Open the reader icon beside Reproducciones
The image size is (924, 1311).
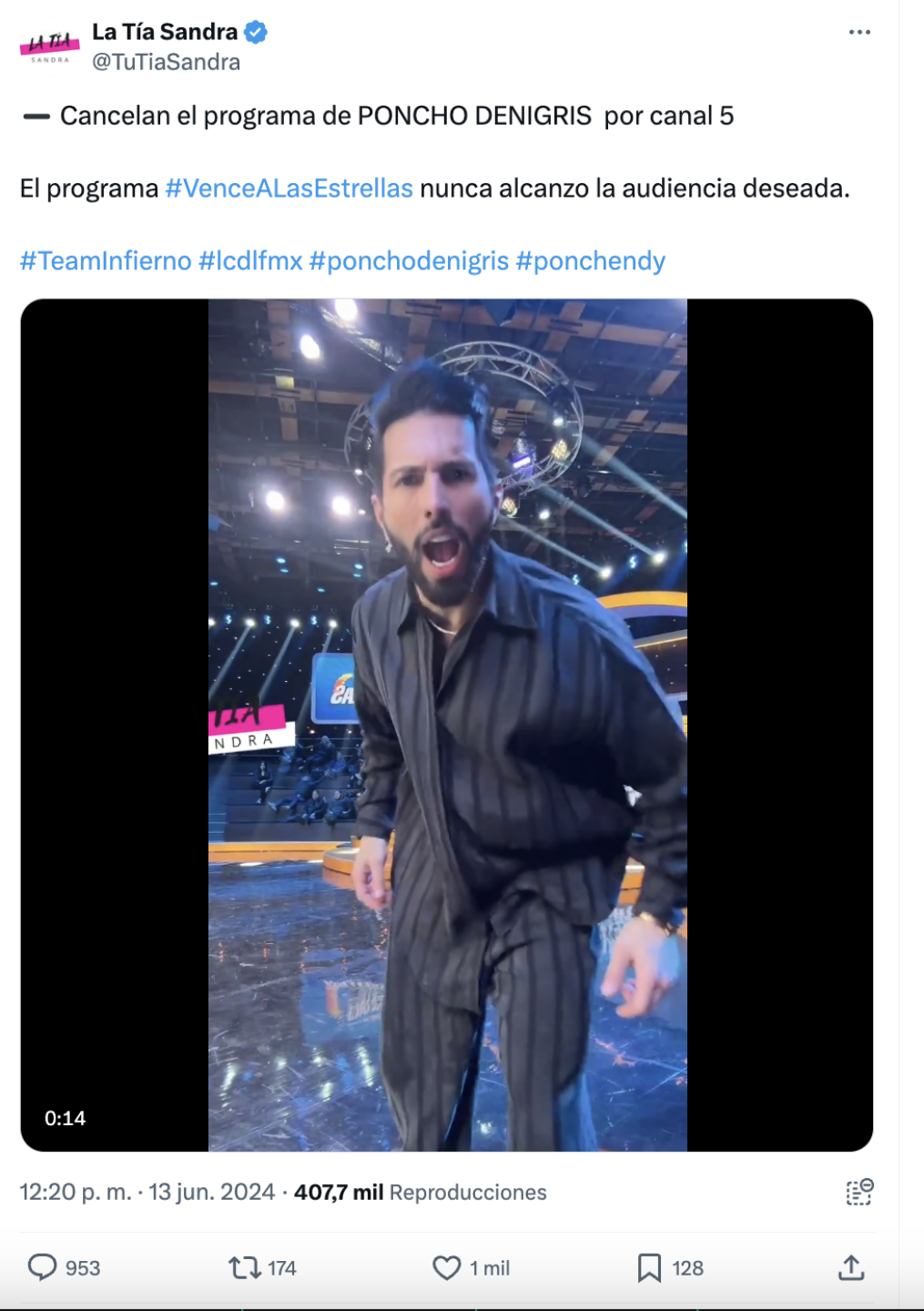[858, 1192]
